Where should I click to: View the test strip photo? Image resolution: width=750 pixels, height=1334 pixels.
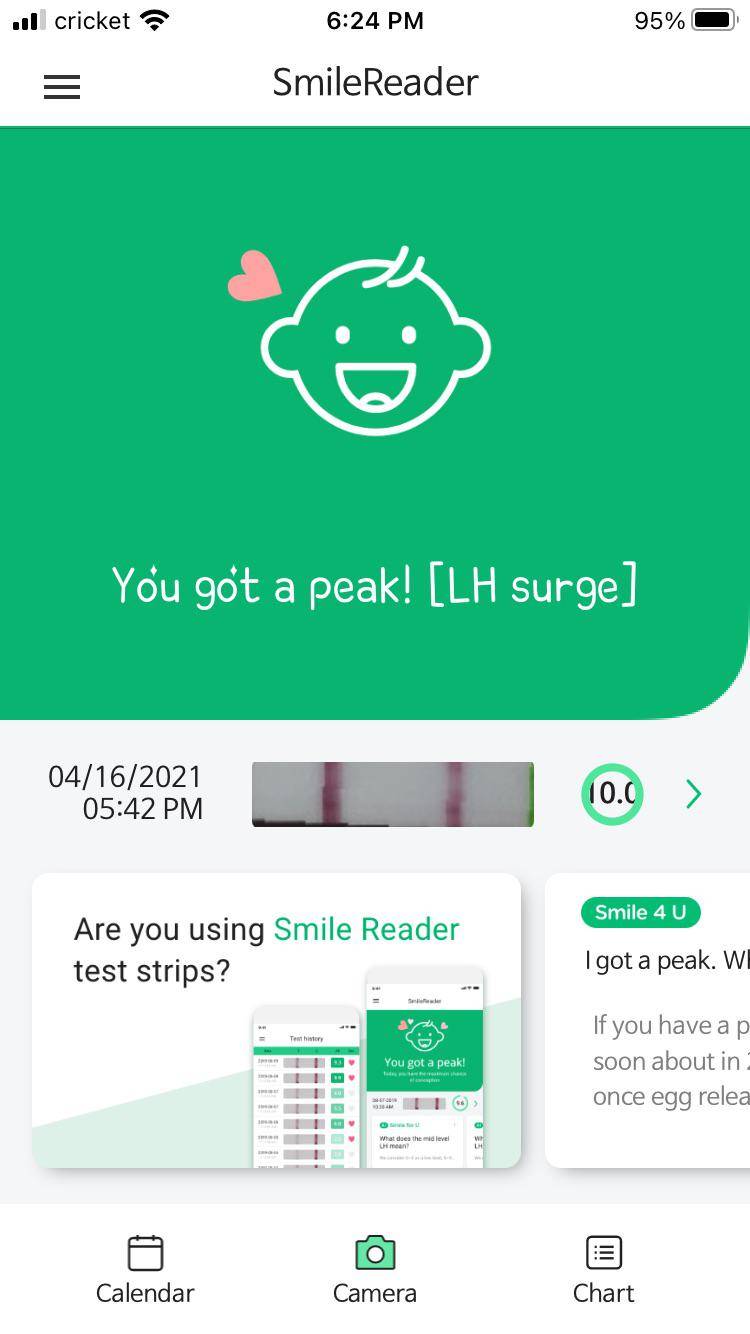392,794
